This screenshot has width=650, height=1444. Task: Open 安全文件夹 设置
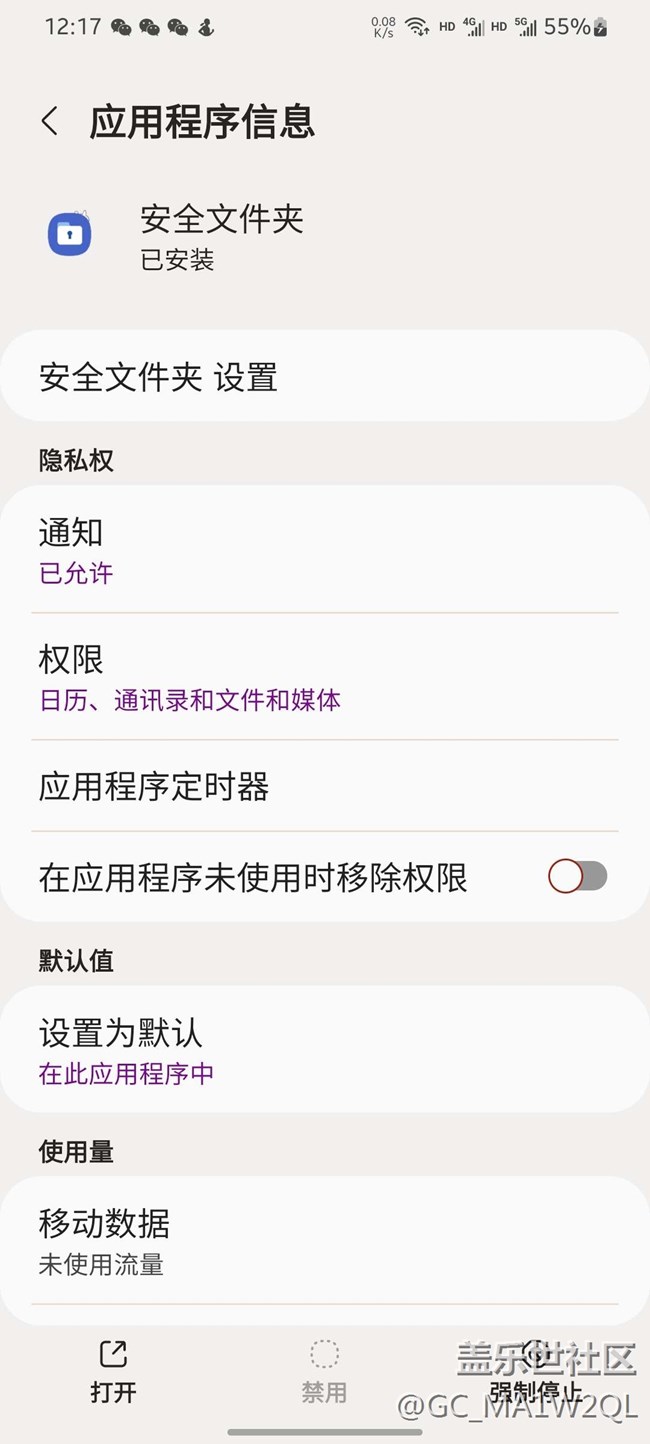[x=325, y=377]
